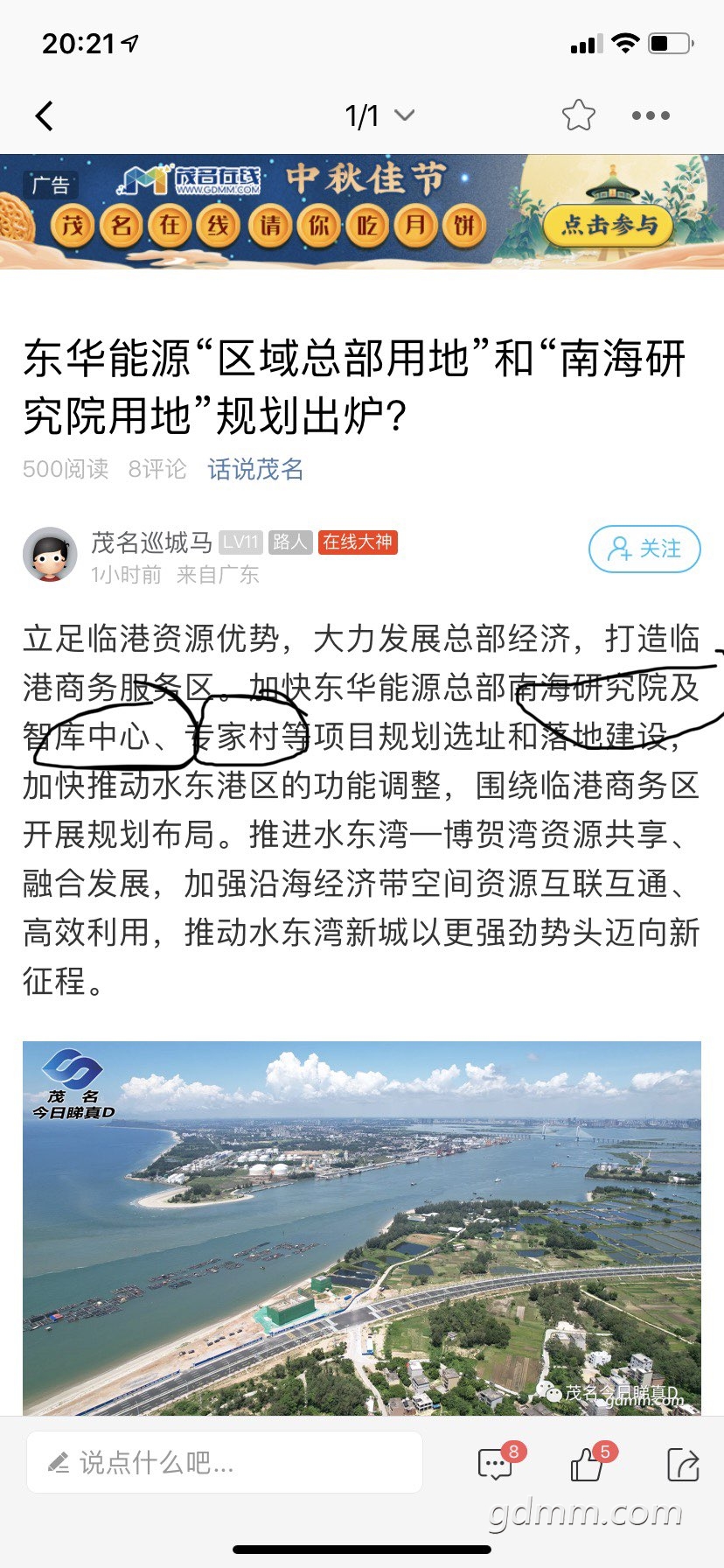Image resolution: width=724 pixels, height=1568 pixels.
Task: Follow the author with 关注 button
Action: [644, 549]
